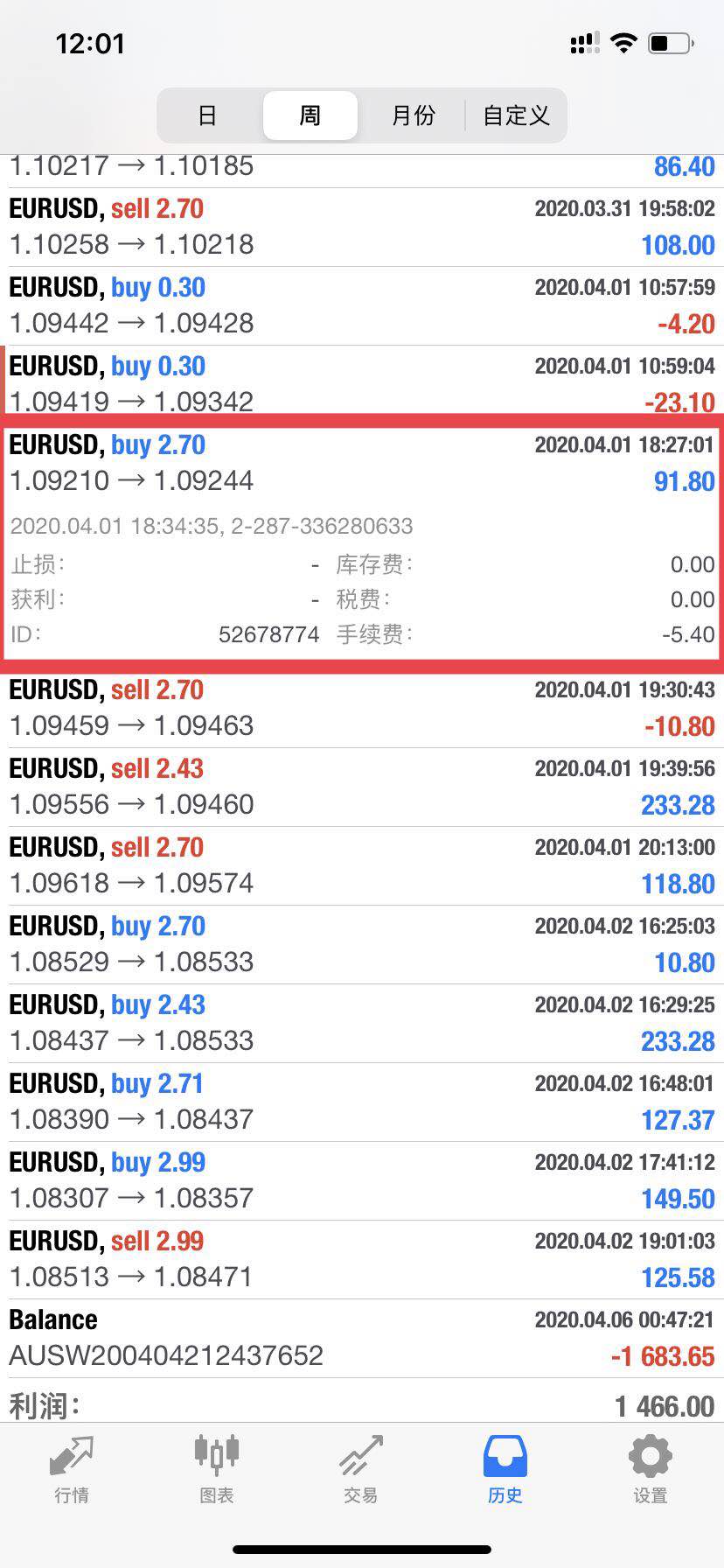Expand the buy 2.43 trade at 16:29:25
724x1568 pixels.
(x=362, y=1023)
